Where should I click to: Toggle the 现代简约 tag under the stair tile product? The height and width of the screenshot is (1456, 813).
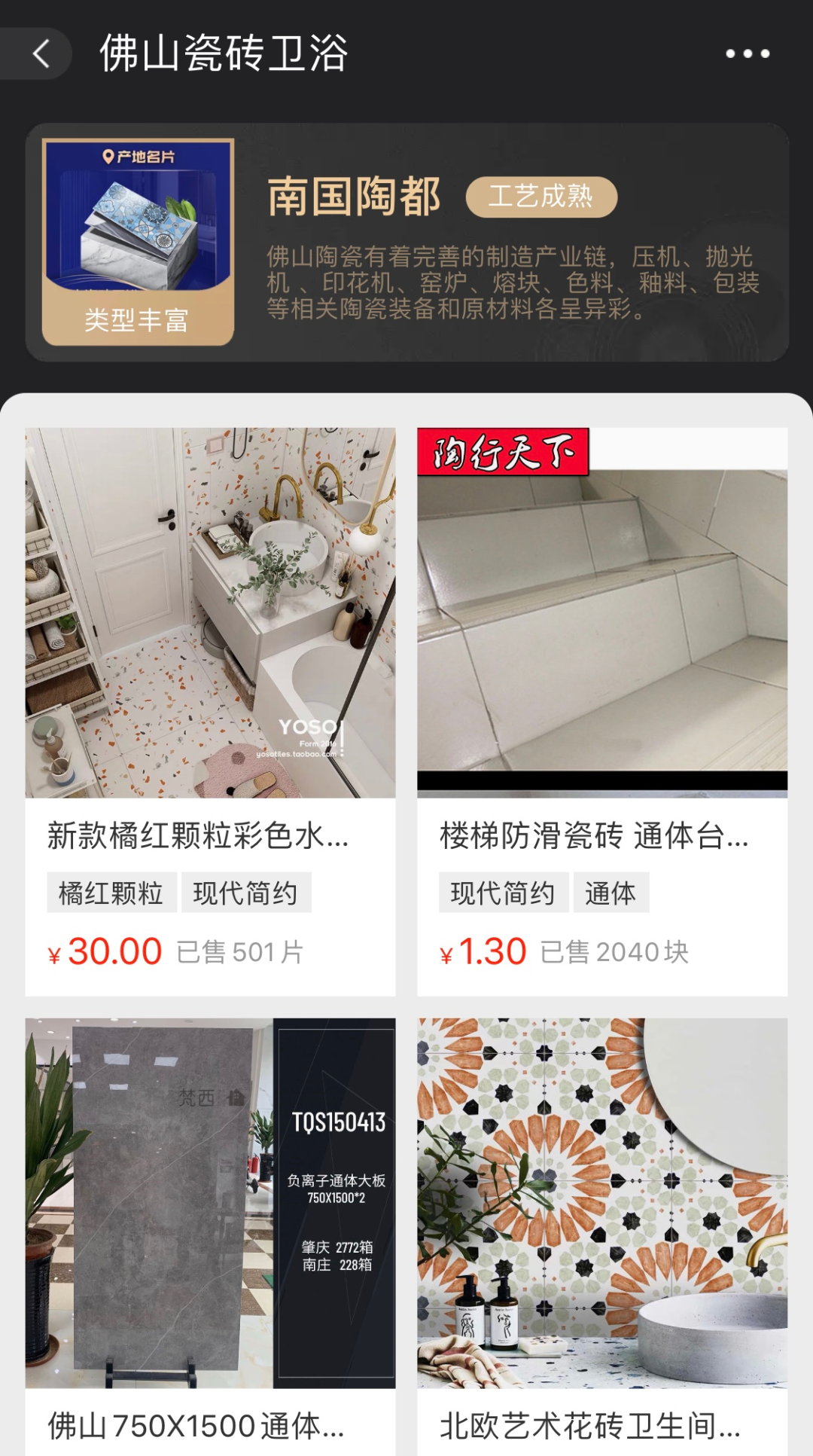pos(501,892)
